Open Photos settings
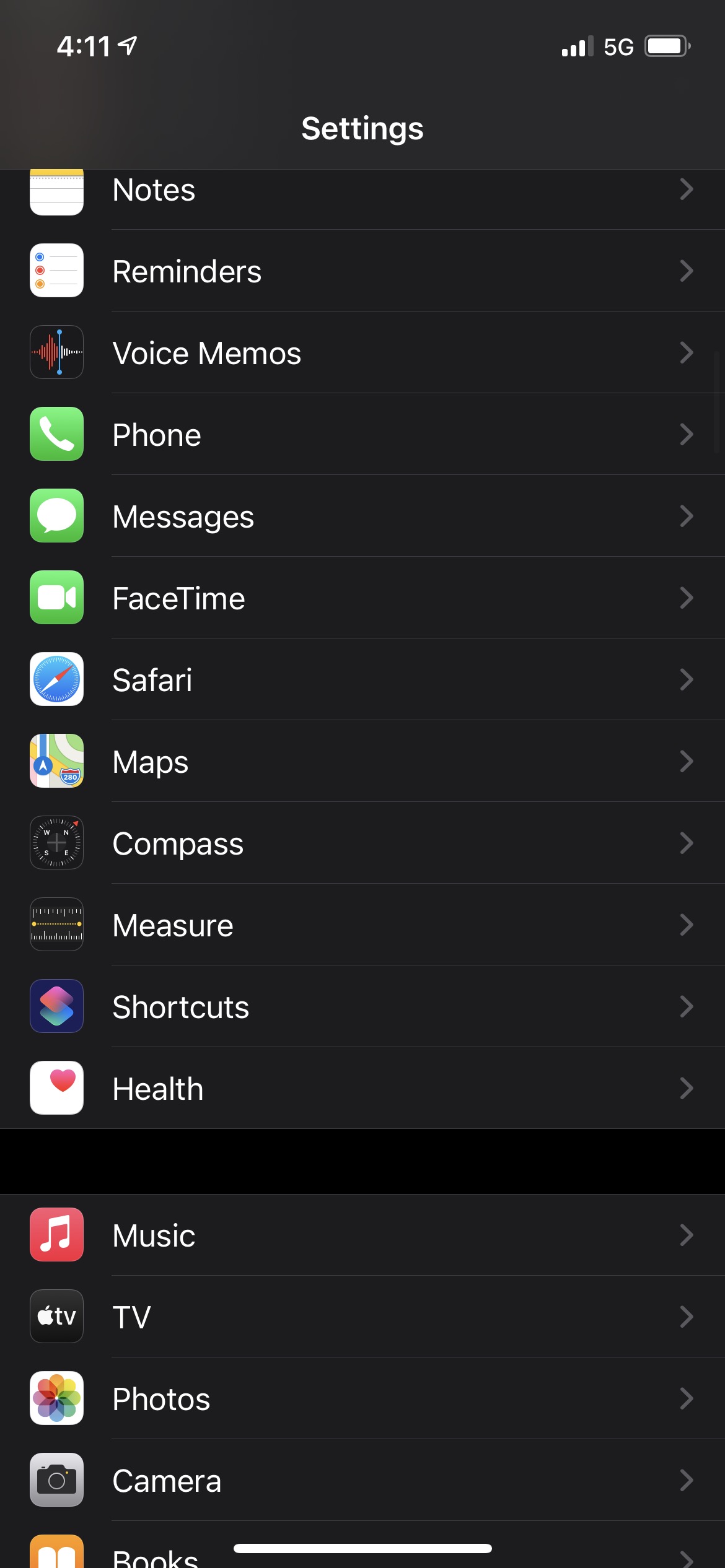 click(x=362, y=1398)
